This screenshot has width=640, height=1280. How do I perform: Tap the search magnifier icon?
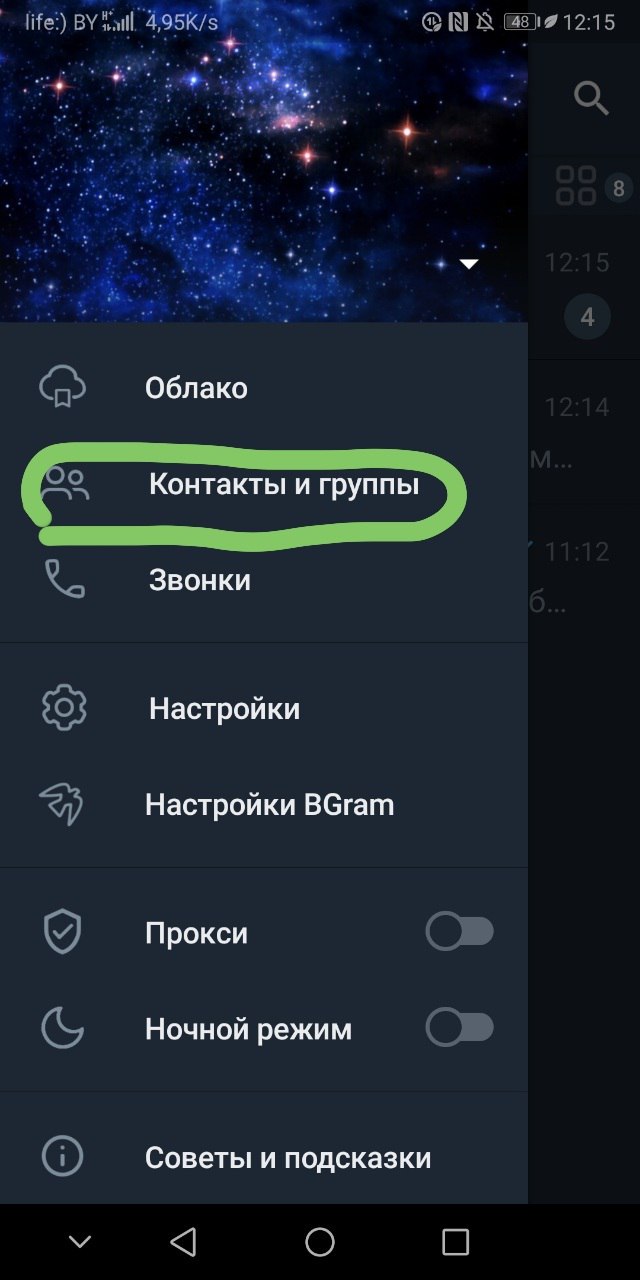(x=591, y=98)
